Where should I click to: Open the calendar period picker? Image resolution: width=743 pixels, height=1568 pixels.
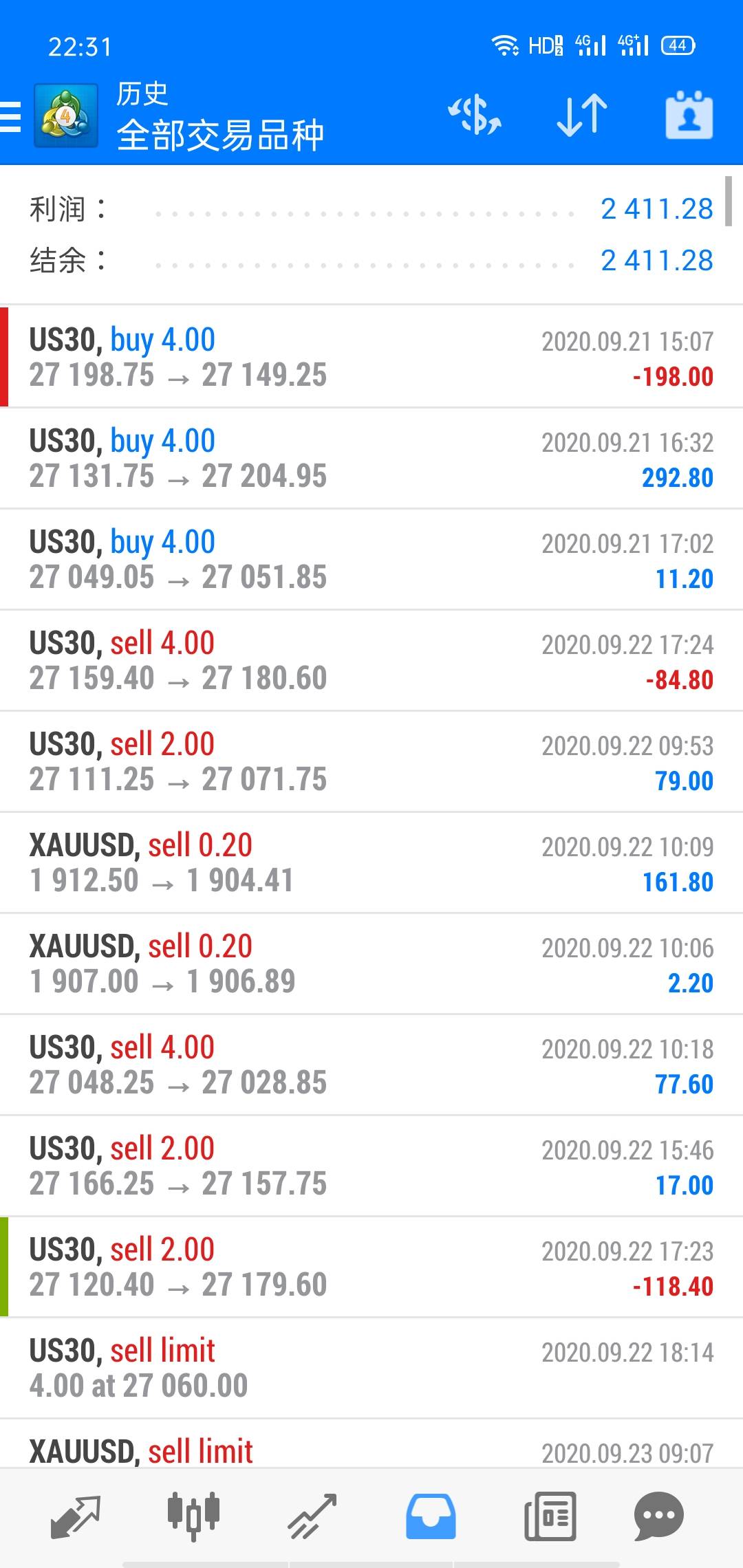click(x=689, y=115)
